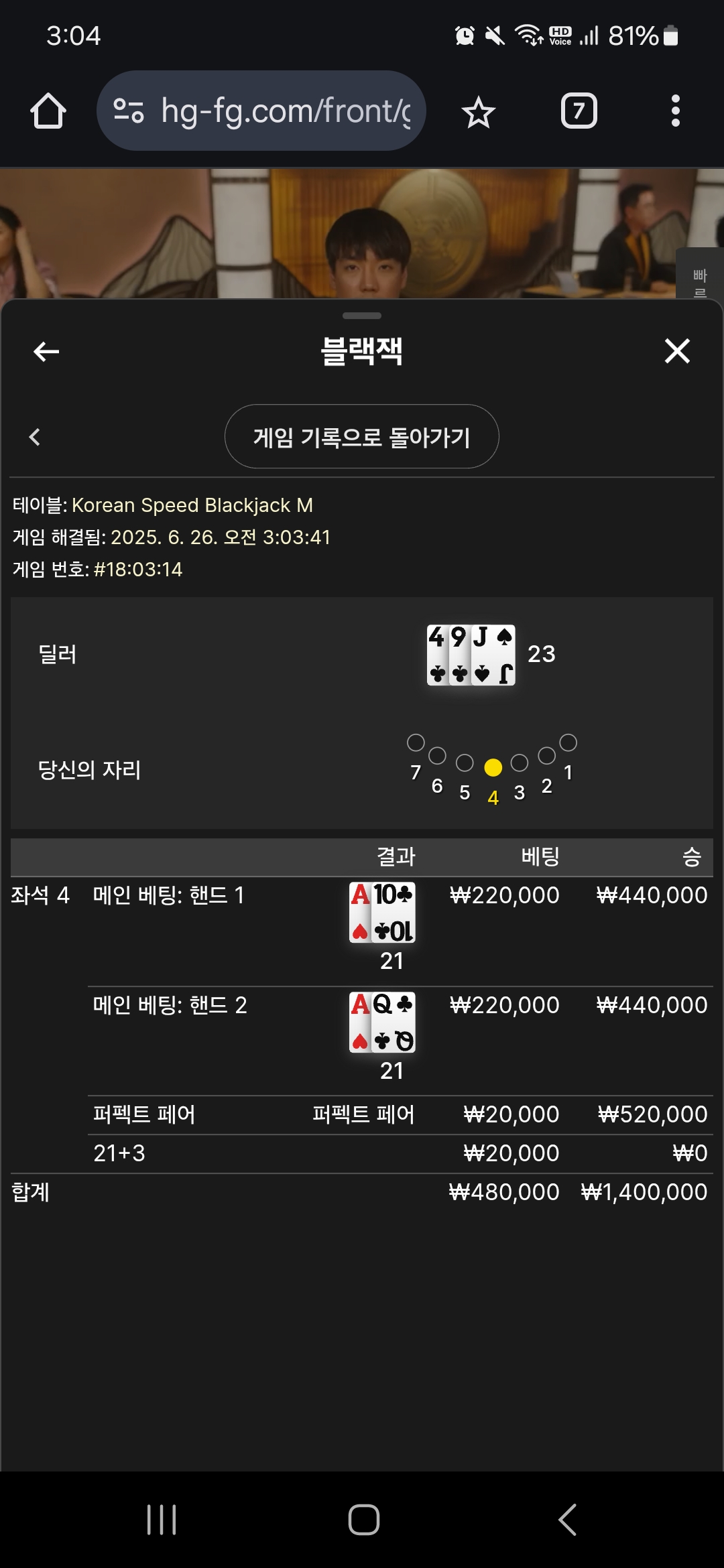Close the 블랙잭 history panel
This screenshot has width=724, height=1568.
pyautogui.click(x=677, y=351)
